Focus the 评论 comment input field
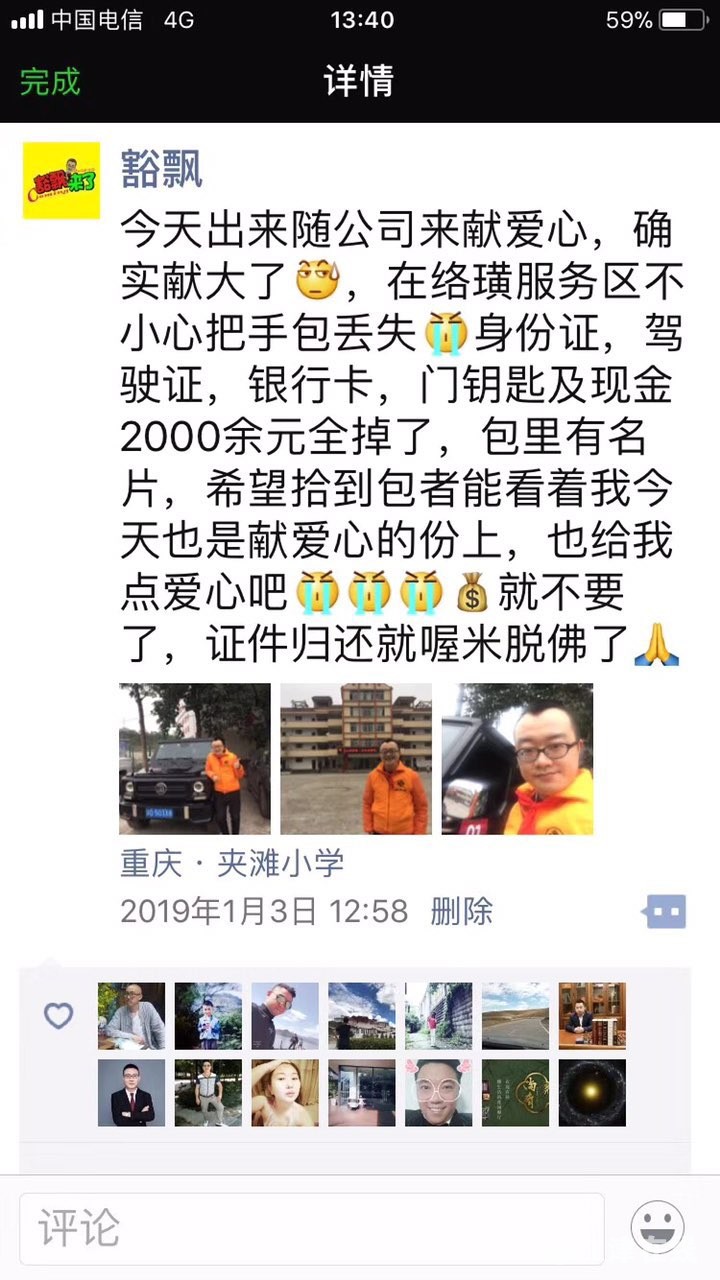 point(311,1228)
